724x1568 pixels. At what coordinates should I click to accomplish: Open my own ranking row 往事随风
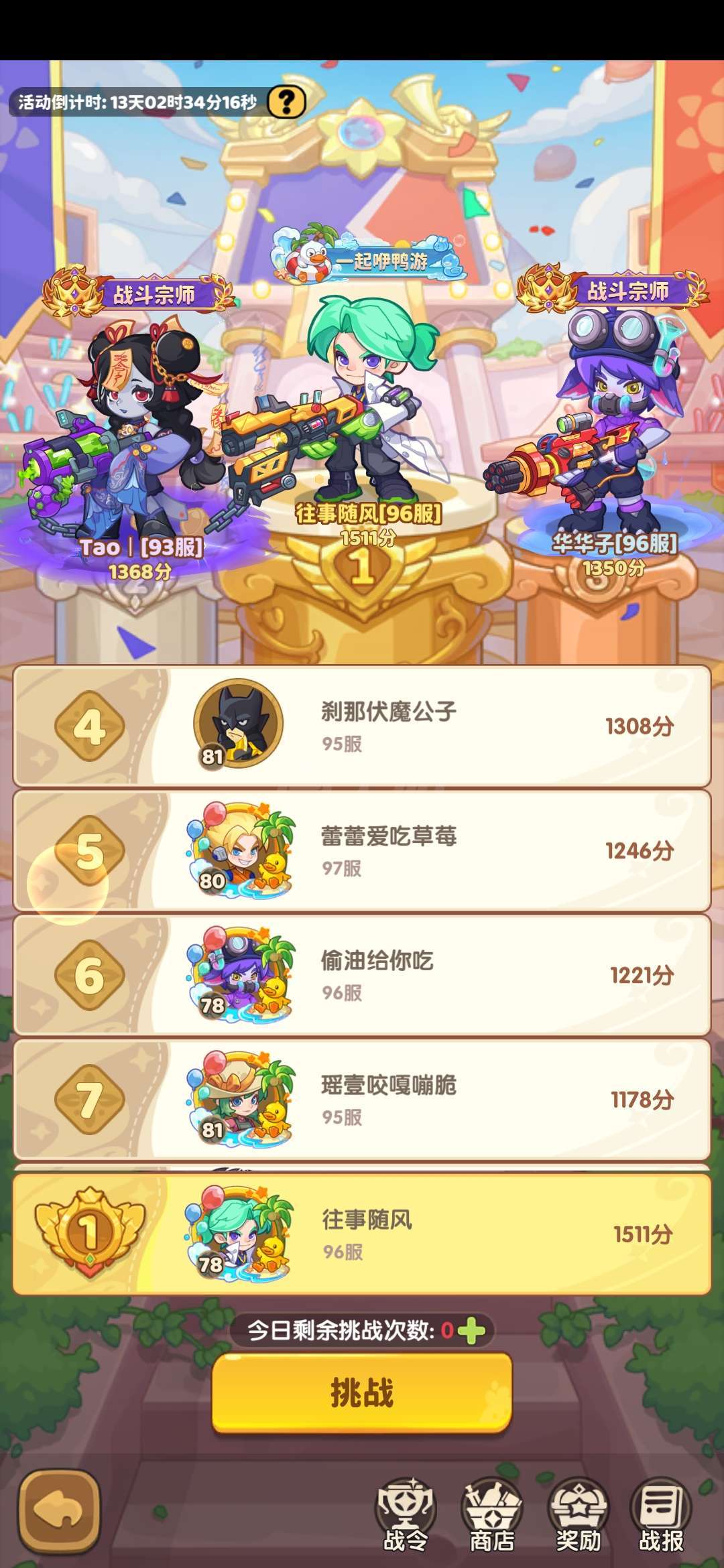(x=362, y=1234)
